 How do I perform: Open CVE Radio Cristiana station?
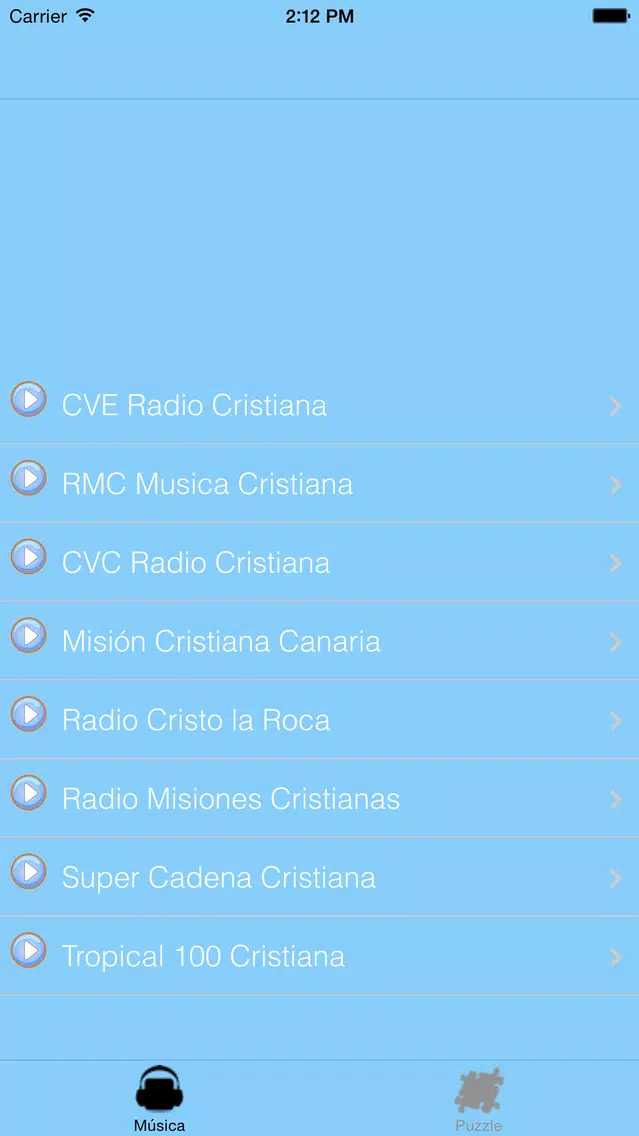[x=320, y=404]
